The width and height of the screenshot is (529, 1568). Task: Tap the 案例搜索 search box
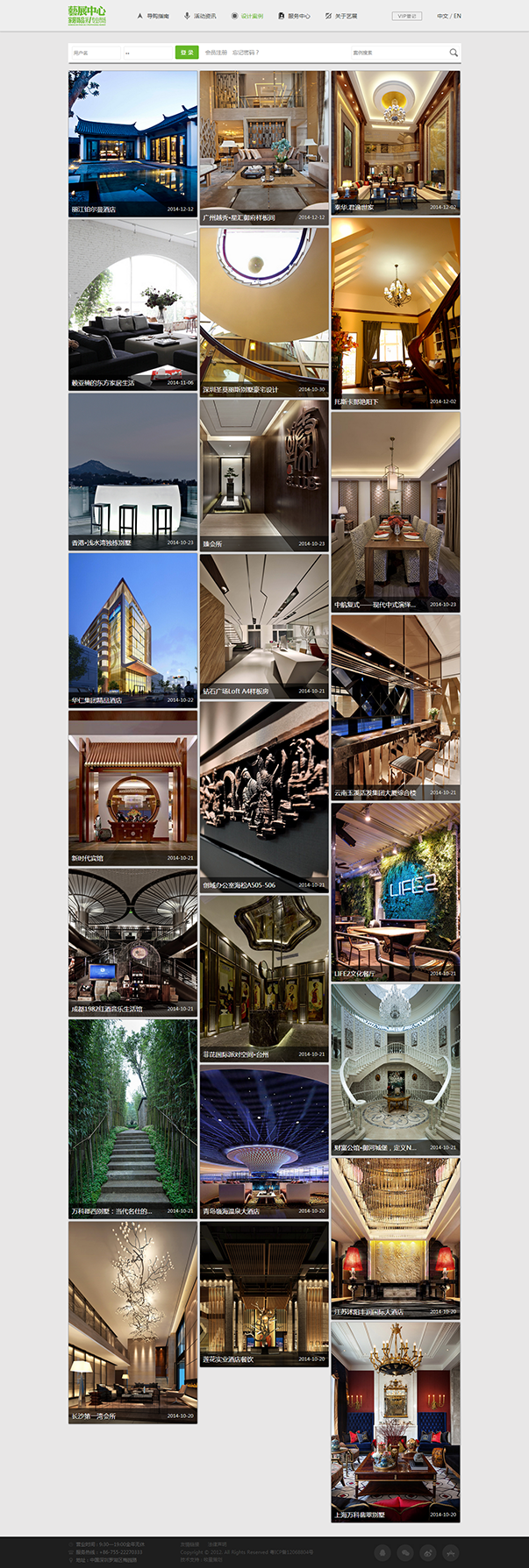point(395,53)
